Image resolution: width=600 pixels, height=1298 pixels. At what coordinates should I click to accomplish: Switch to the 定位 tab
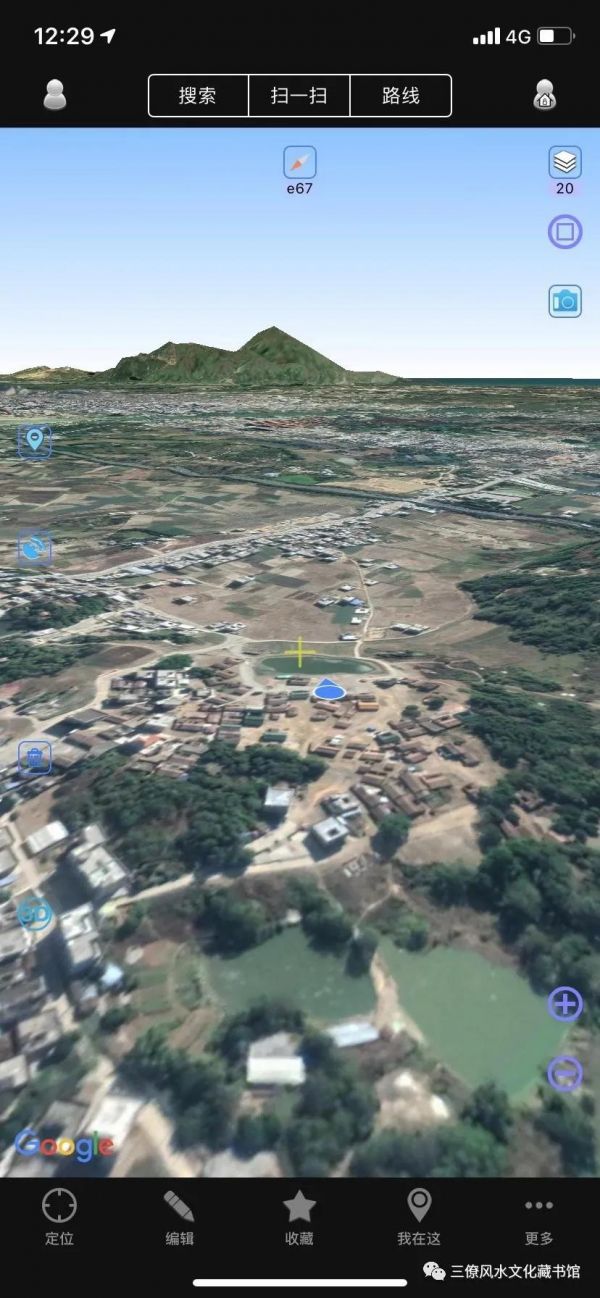coord(59,1216)
